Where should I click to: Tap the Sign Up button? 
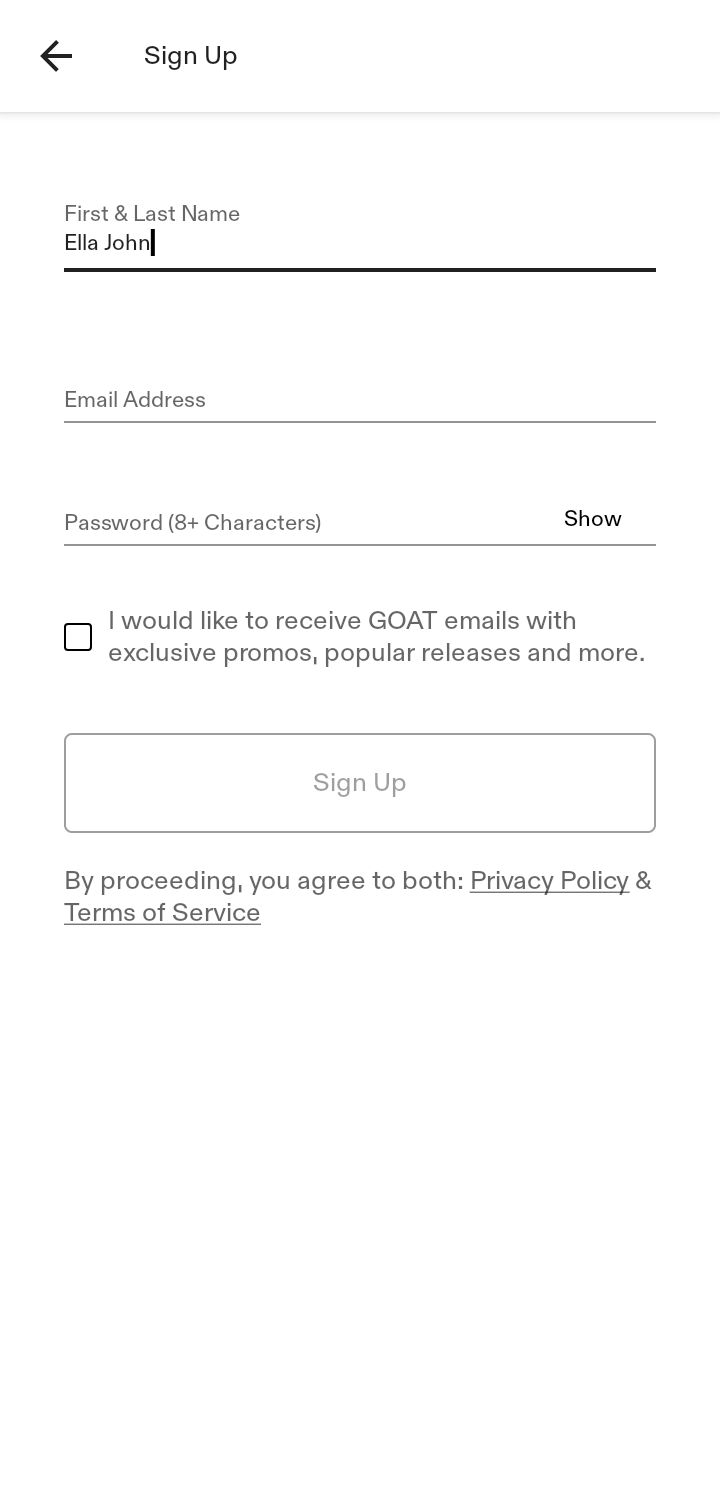click(x=360, y=783)
